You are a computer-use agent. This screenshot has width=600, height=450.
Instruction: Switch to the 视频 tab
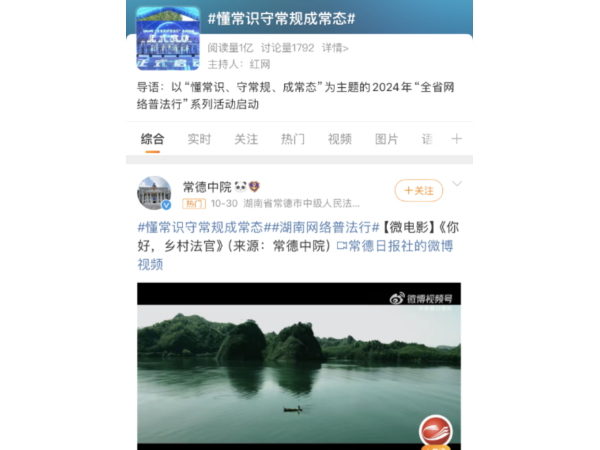tap(340, 139)
